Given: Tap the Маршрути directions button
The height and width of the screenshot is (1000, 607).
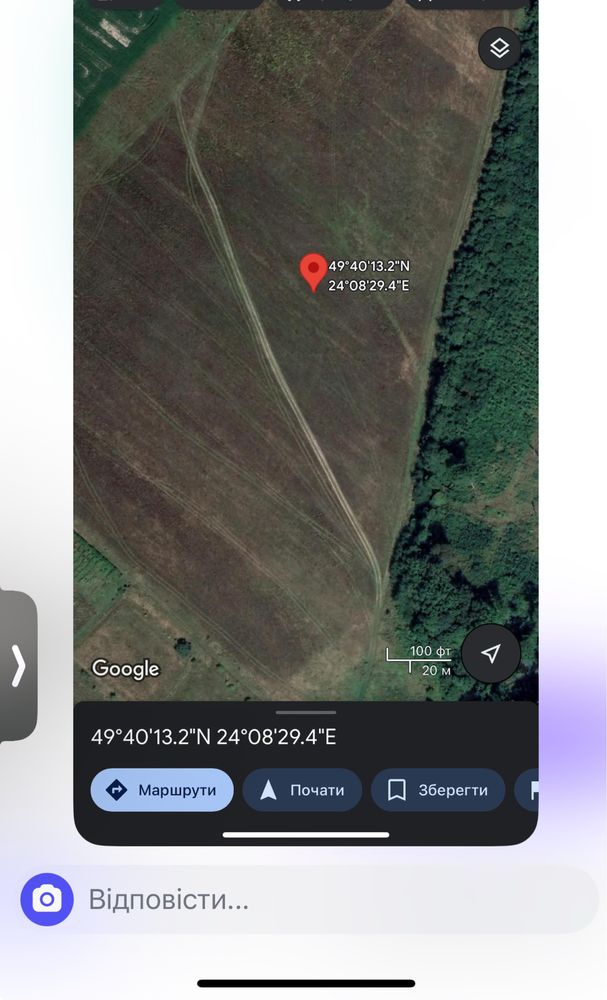Looking at the screenshot, I should point(162,790).
